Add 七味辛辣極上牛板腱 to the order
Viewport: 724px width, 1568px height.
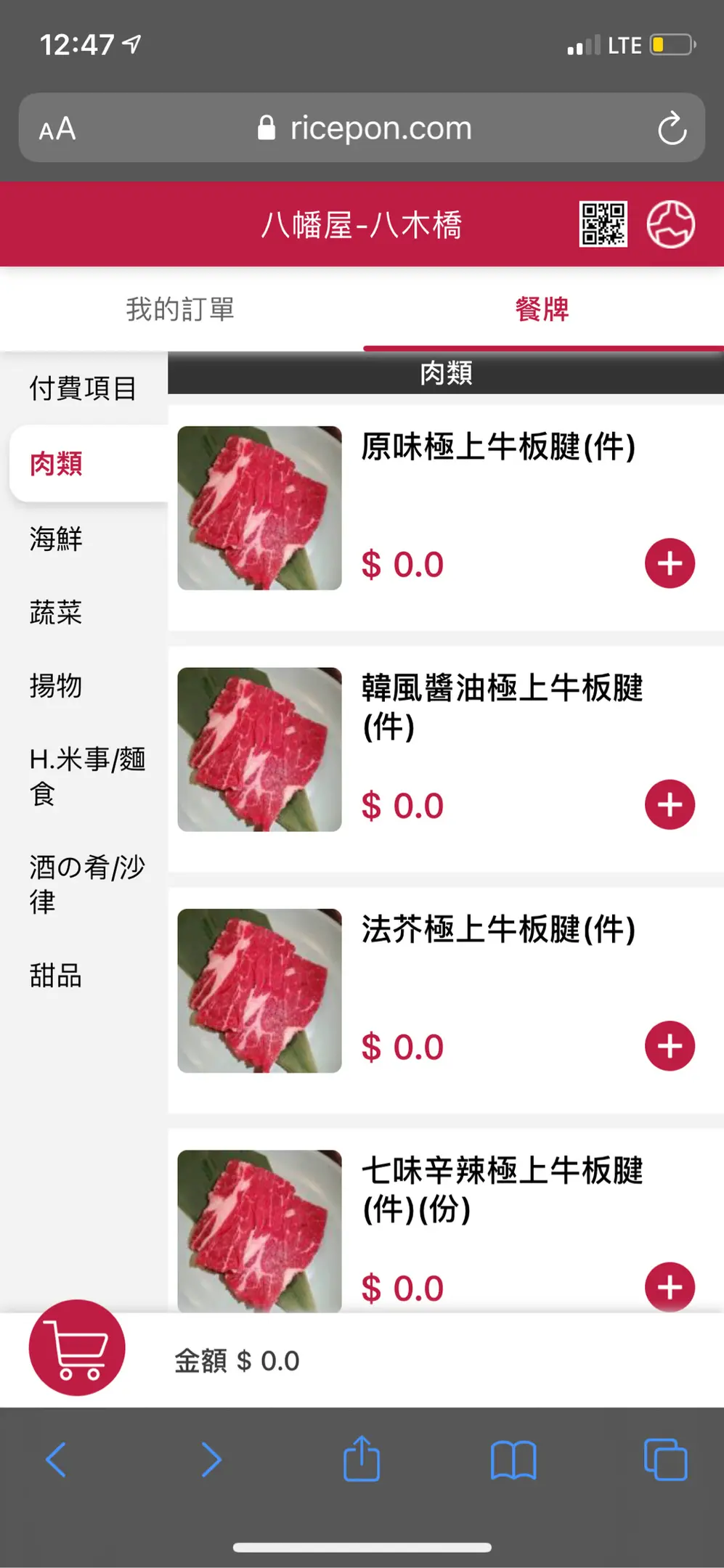point(670,1286)
